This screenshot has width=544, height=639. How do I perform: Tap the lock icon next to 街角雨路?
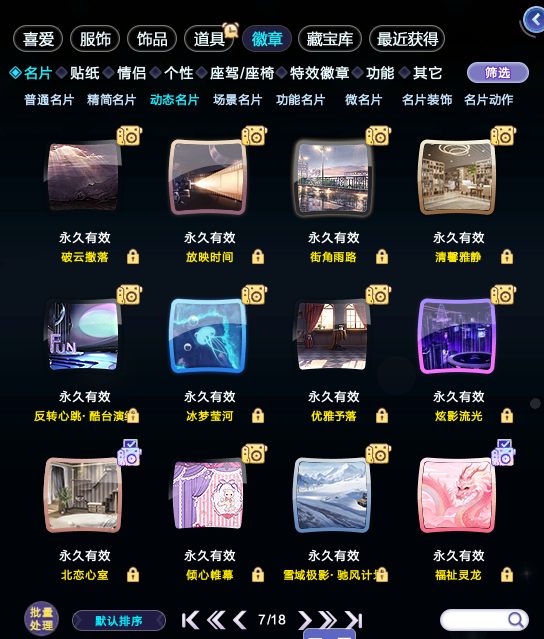(382, 257)
